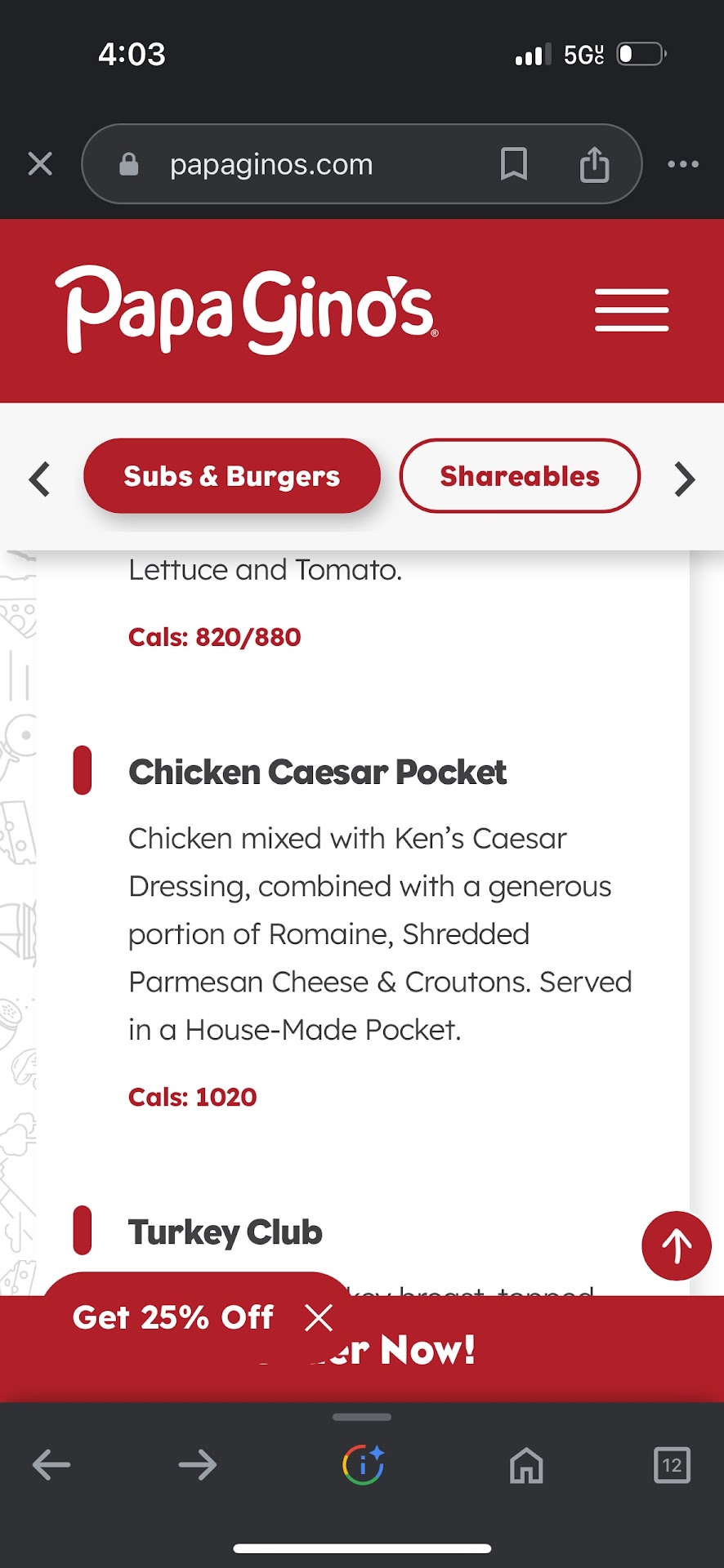Open the Papa Gino's hamburger menu
The image size is (724, 1568).
[x=631, y=310]
